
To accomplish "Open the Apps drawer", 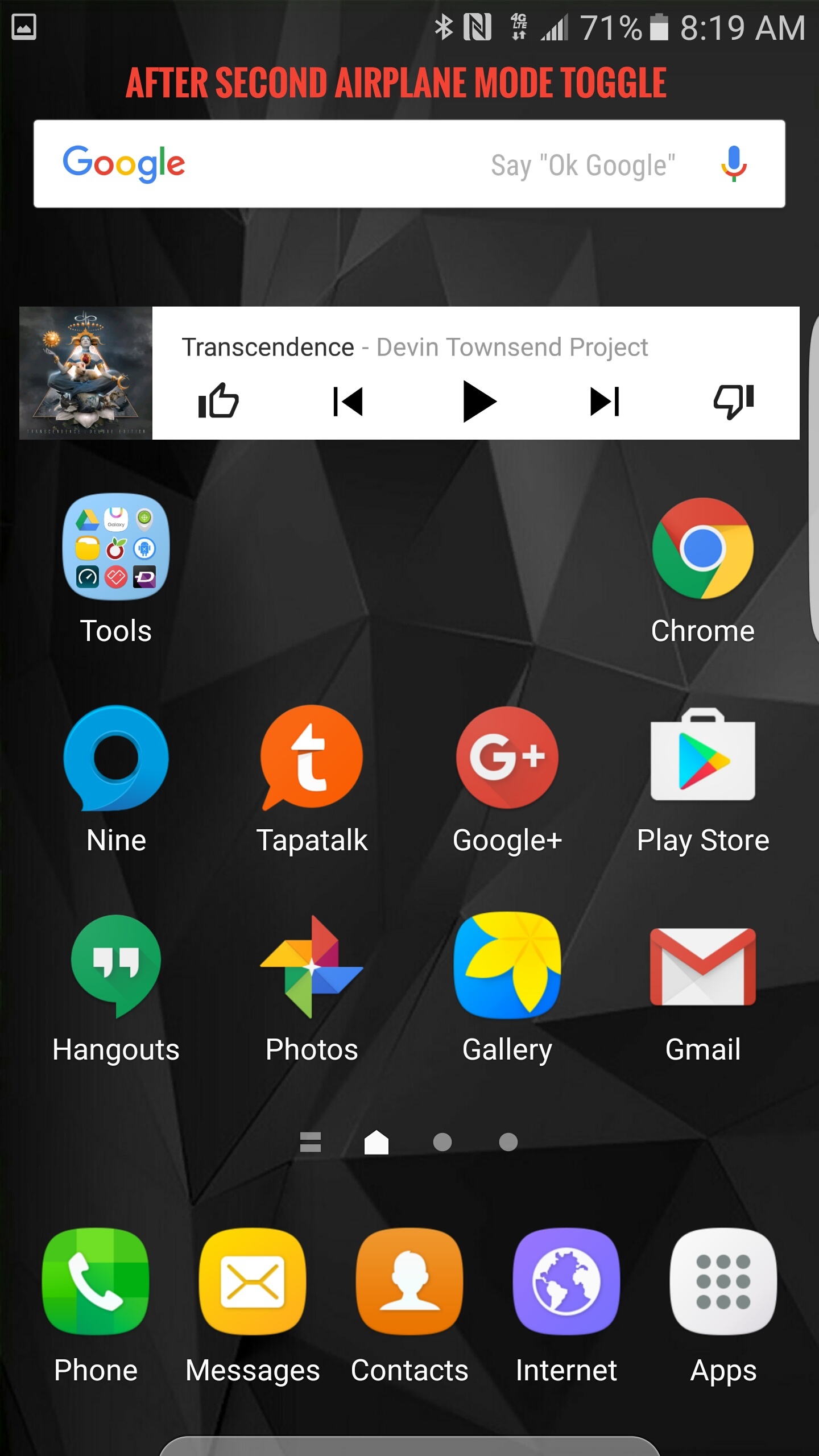I will click(x=723, y=1281).
